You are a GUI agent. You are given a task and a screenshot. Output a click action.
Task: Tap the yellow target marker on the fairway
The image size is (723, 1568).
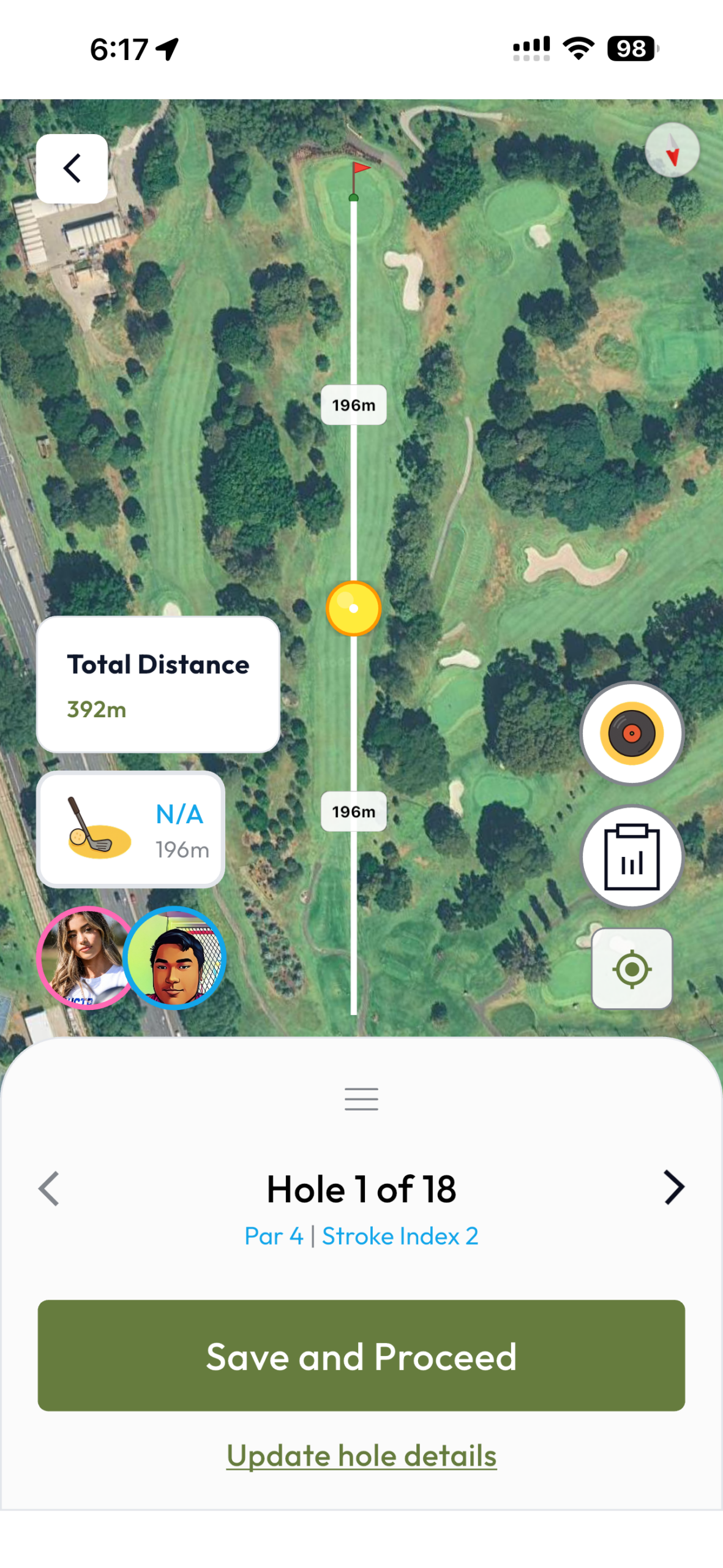(x=353, y=608)
